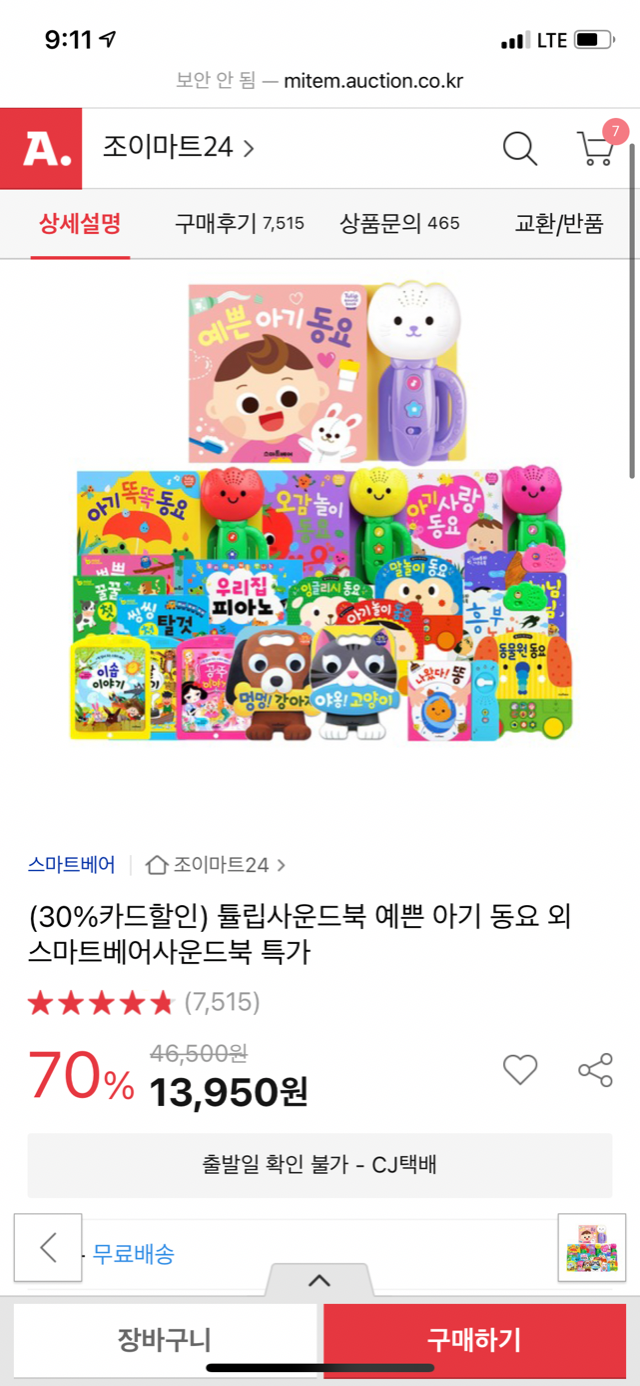Image resolution: width=640 pixels, height=1386 pixels.
Task: Open the 스마트베어 brand link
Action: tap(71, 864)
